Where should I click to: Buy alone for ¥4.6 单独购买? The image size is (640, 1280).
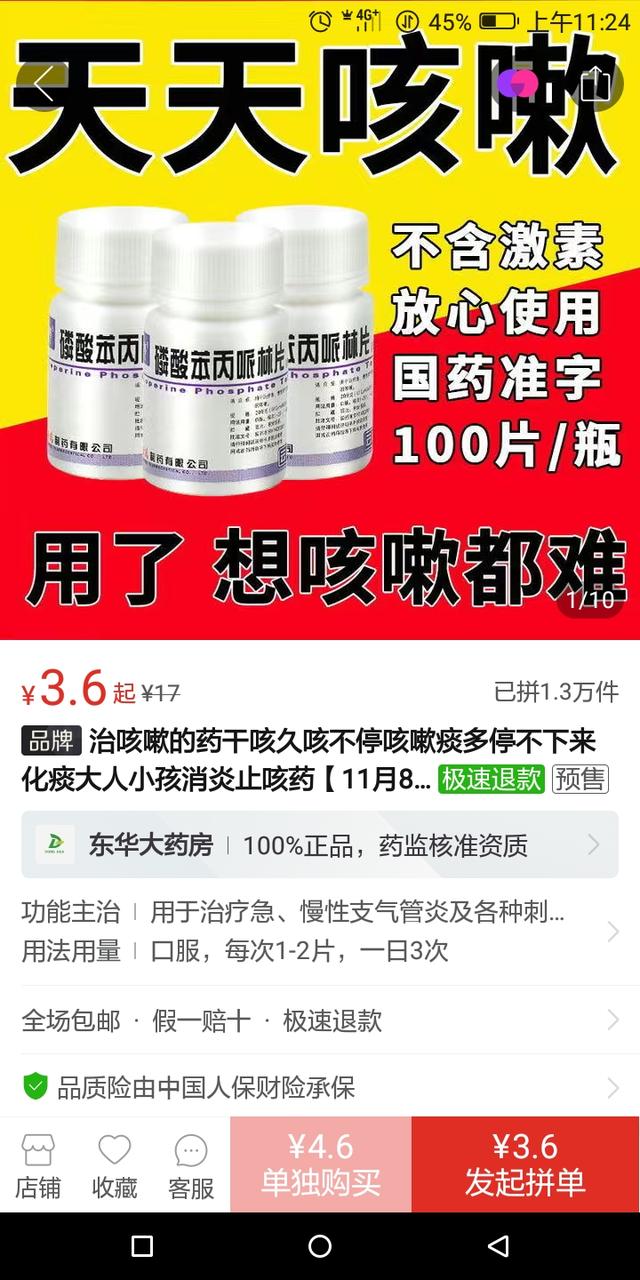tap(320, 1165)
